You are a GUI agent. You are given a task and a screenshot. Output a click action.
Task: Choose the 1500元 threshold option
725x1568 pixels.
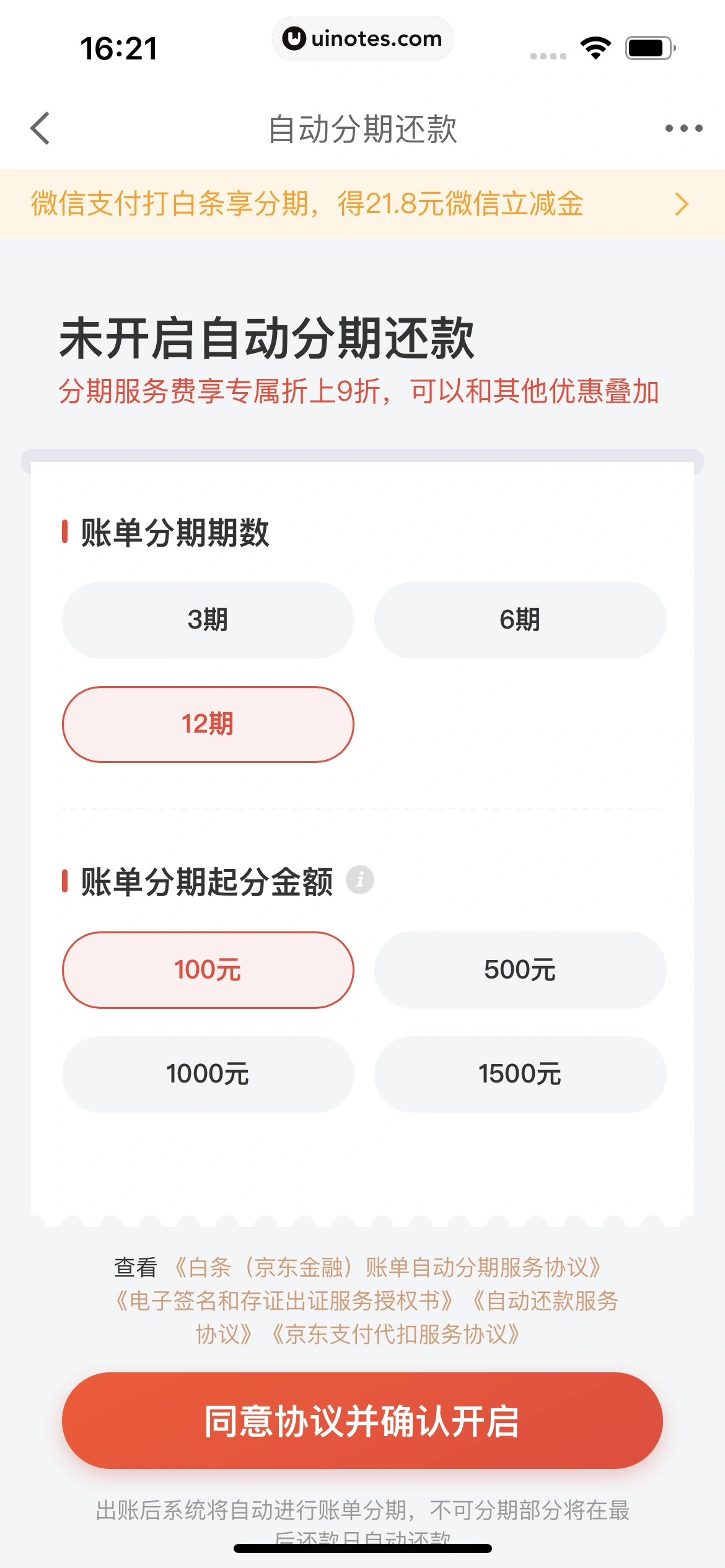(x=520, y=1074)
